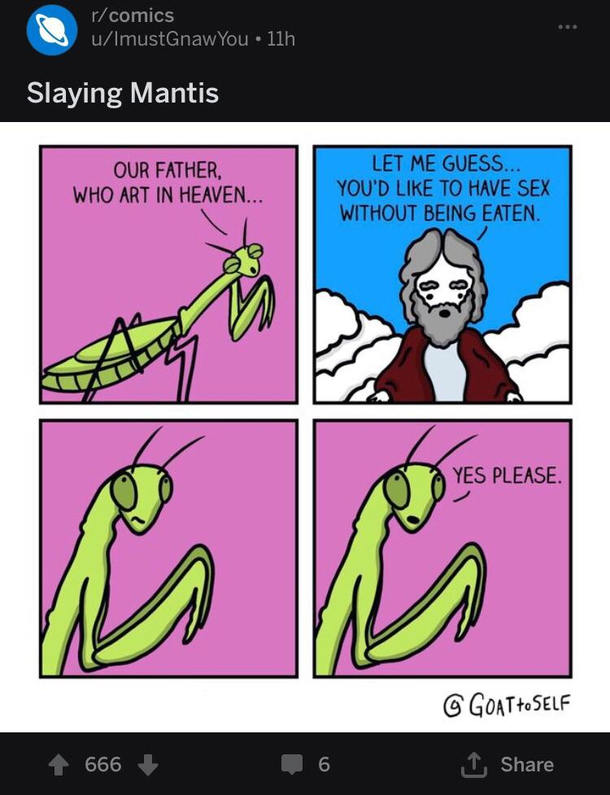
Task: Downvote the Slaying Mantis post
Action: click(147, 764)
